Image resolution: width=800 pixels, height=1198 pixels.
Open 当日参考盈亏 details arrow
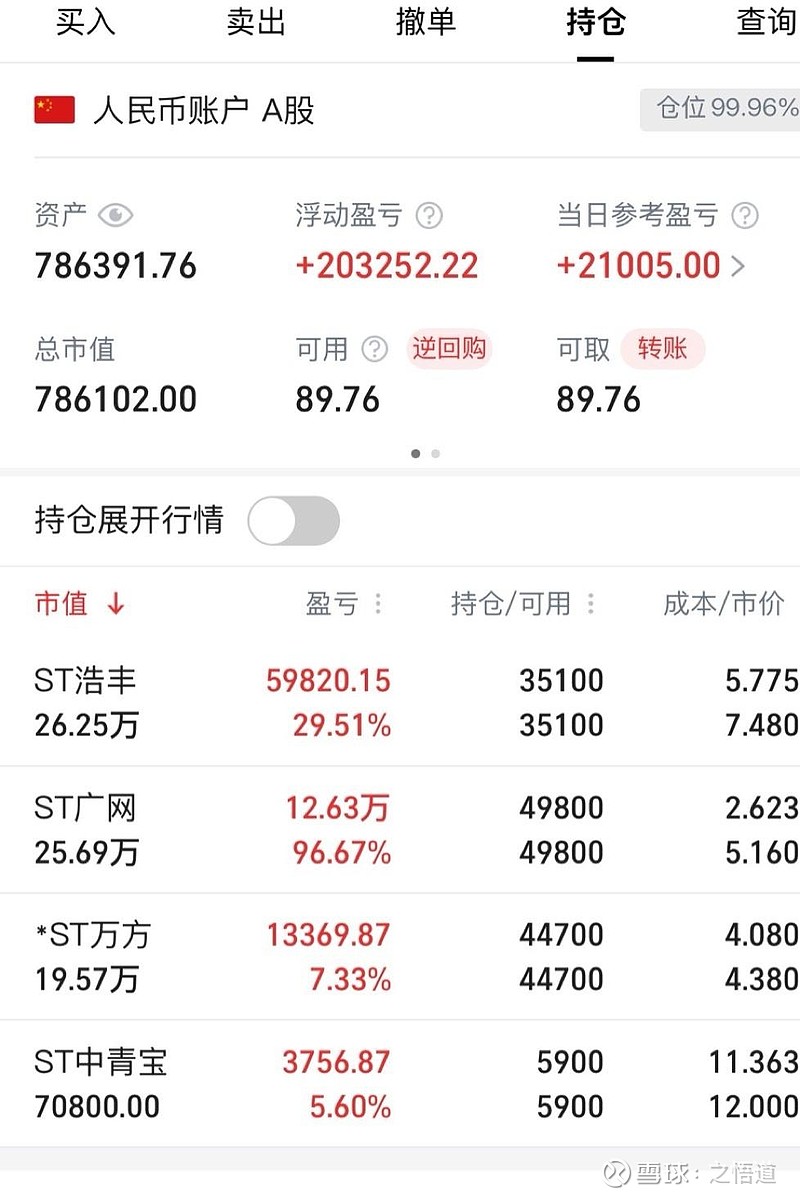pyautogui.click(x=739, y=266)
